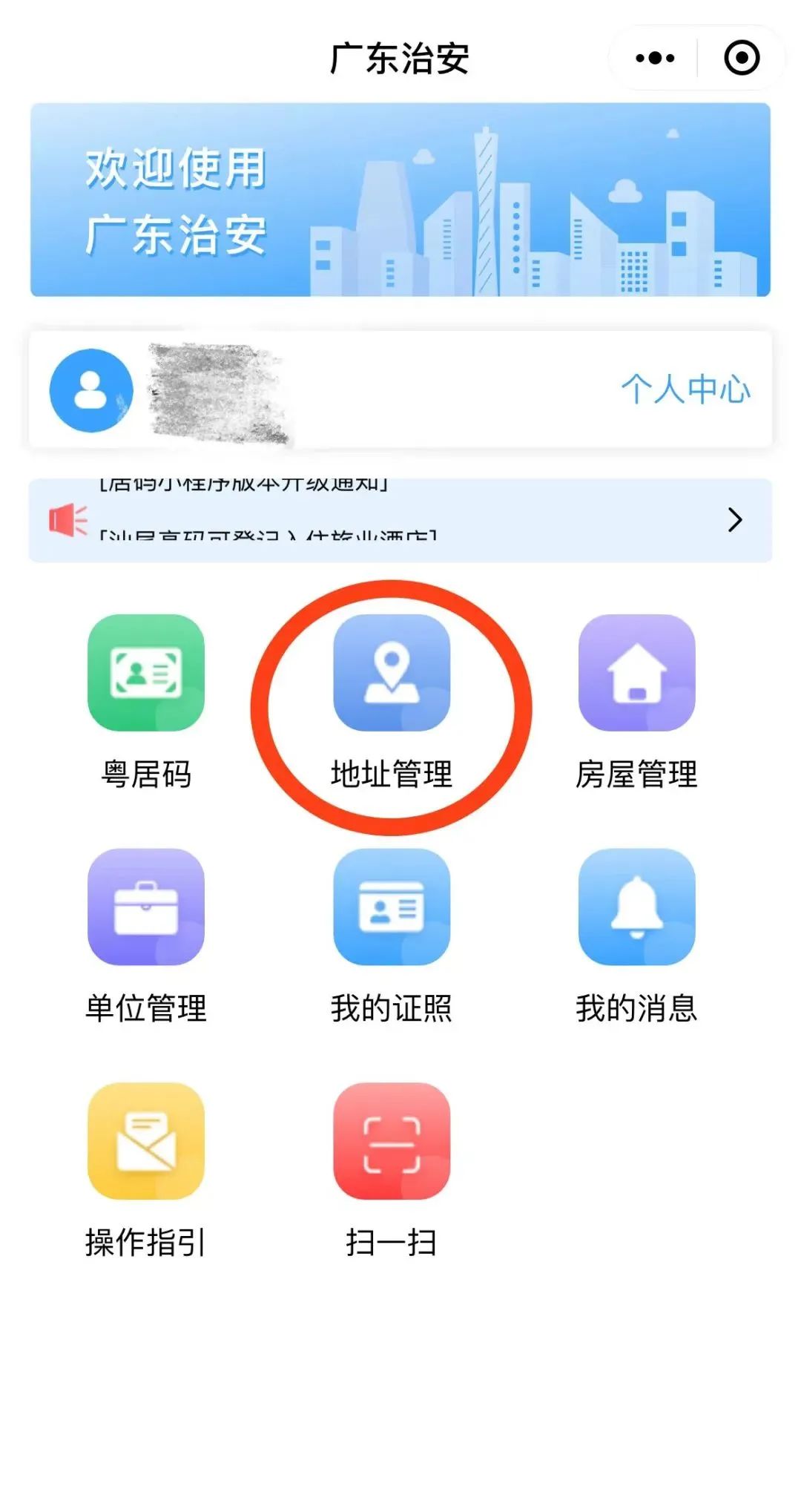Image resolution: width=801 pixels, height=1512 pixels.
Task: Close the mini program with the circle button
Action: pyautogui.click(x=742, y=58)
